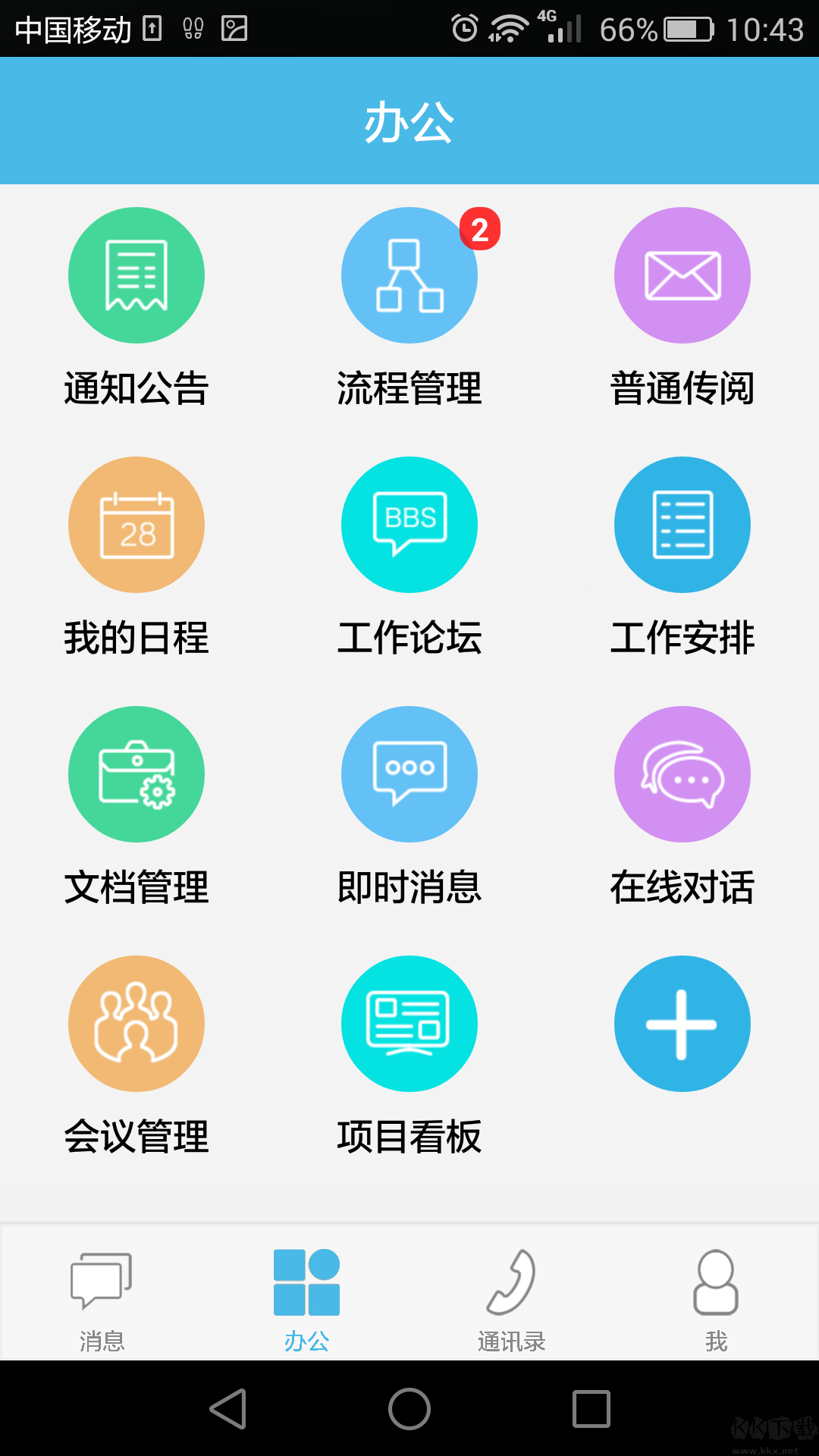Open the 会议管理 meeting management icon
The image size is (819, 1456).
click(x=136, y=1023)
